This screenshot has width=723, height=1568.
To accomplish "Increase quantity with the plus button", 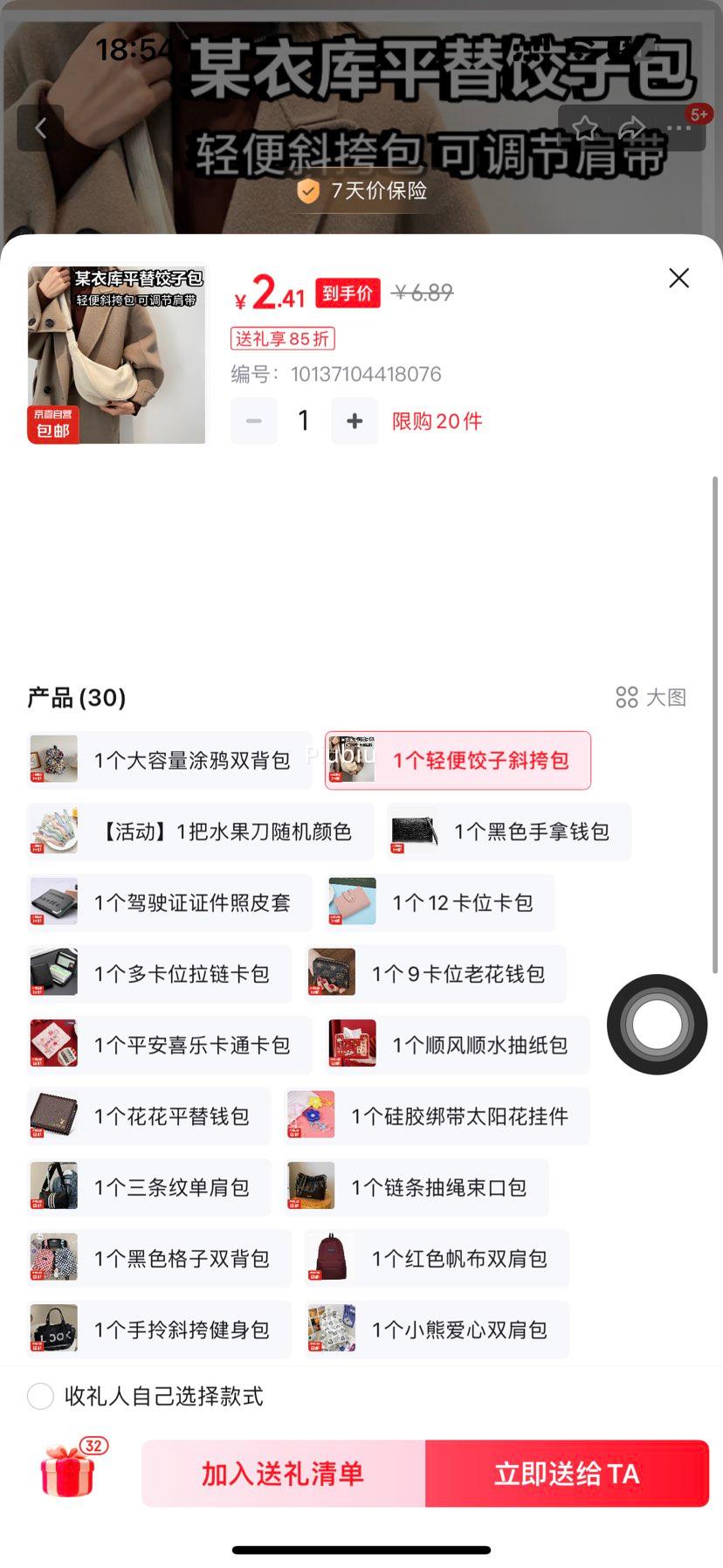I will (355, 420).
